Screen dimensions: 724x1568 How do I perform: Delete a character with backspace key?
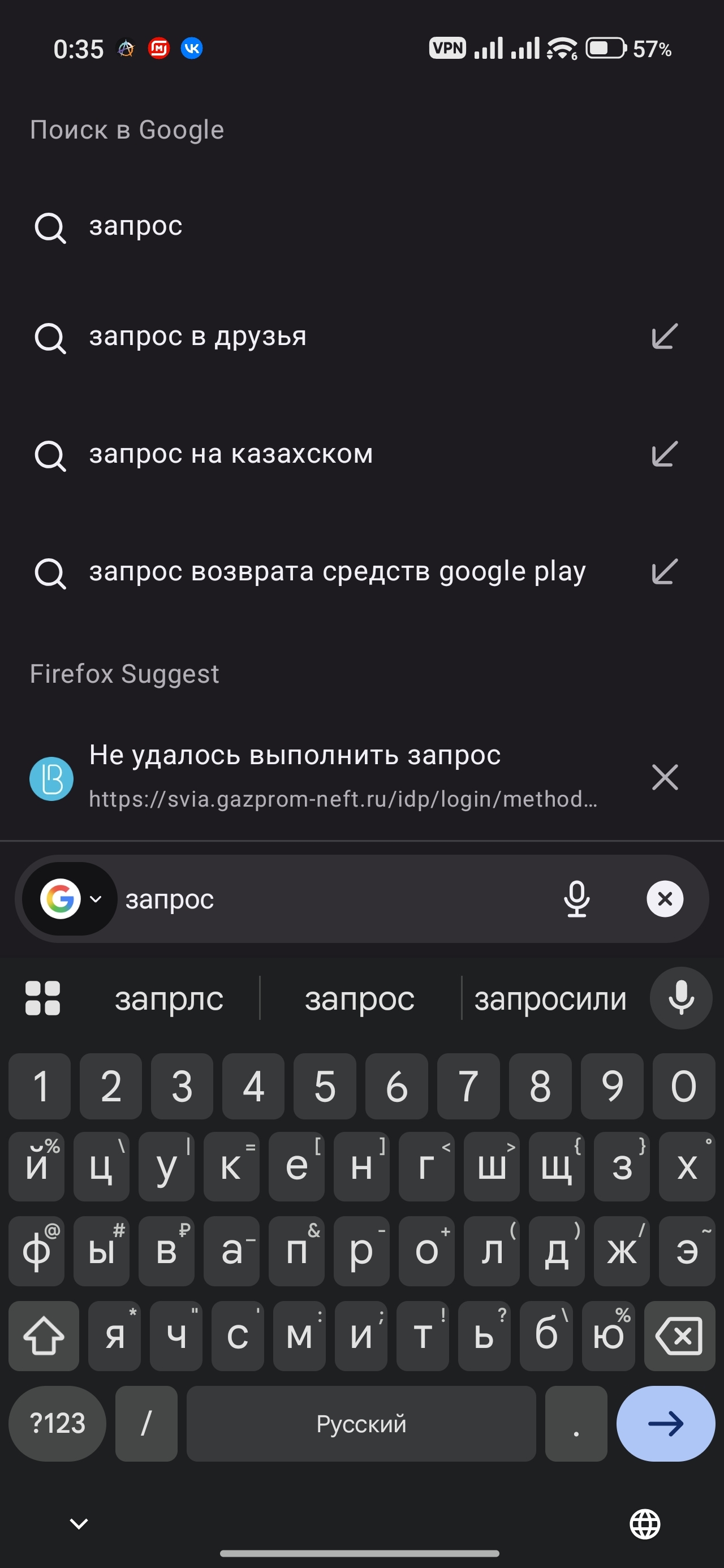[x=679, y=1336]
